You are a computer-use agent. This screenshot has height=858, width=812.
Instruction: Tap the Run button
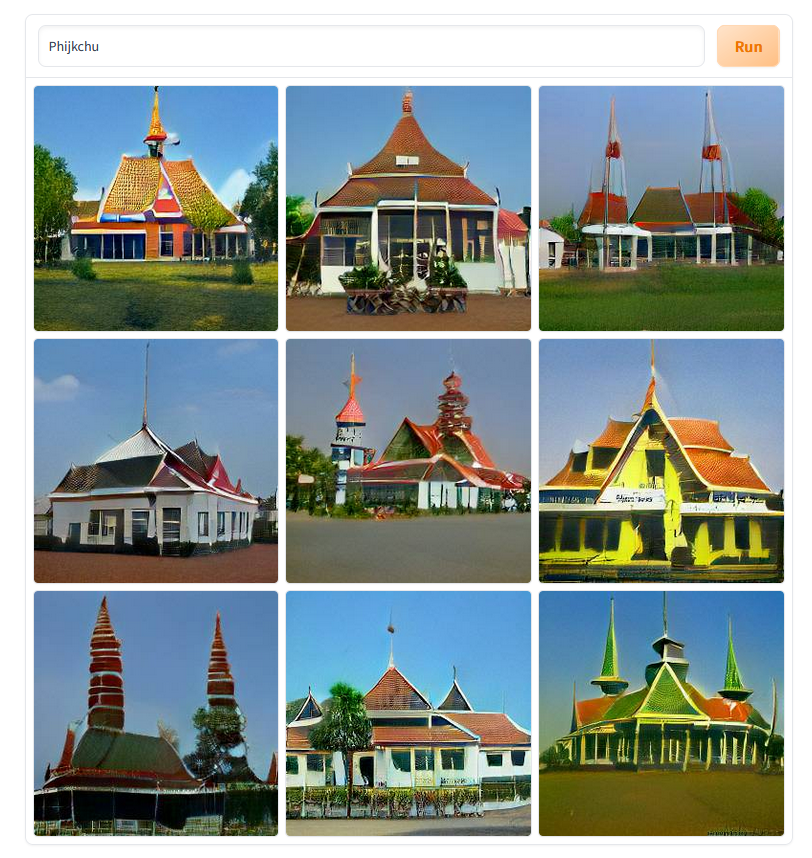747,47
